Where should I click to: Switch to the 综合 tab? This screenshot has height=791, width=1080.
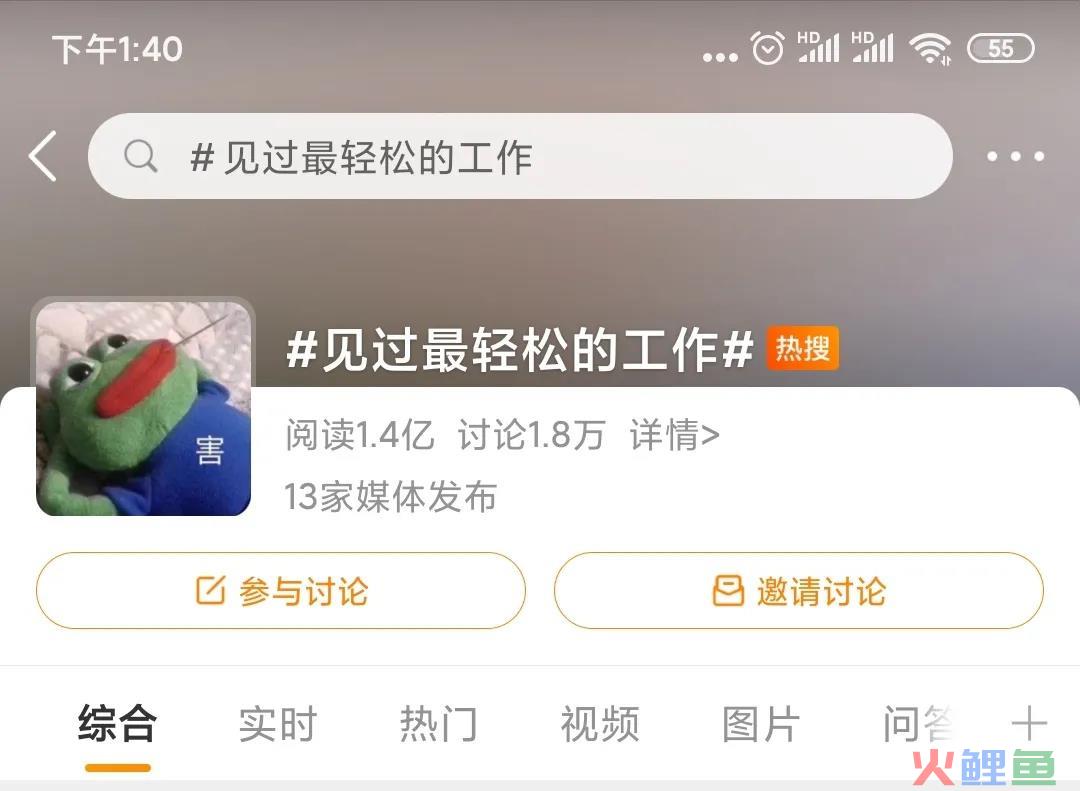pos(117,723)
